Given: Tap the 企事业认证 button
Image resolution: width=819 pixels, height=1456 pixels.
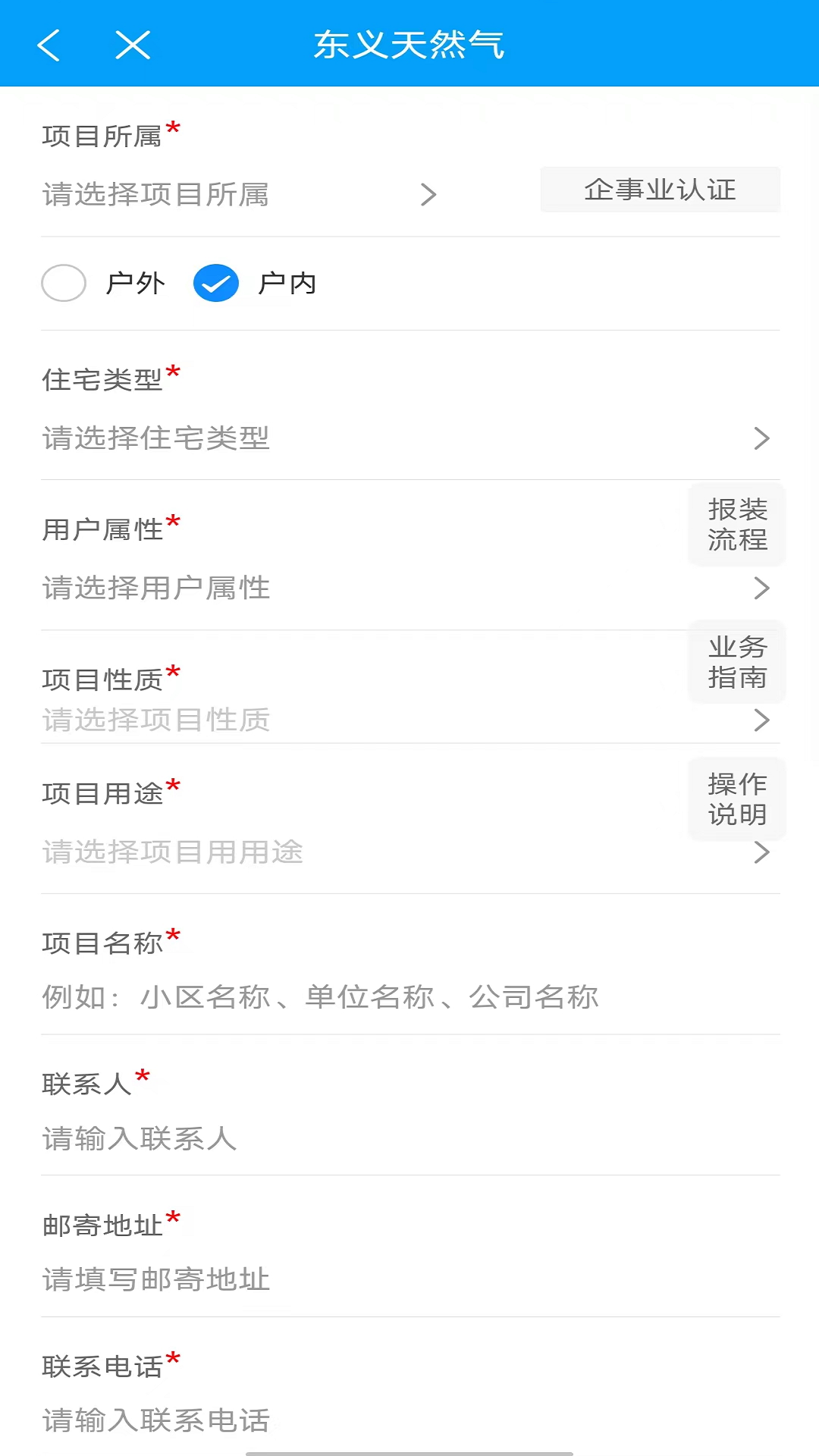Looking at the screenshot, I should (x=660, y=190).
